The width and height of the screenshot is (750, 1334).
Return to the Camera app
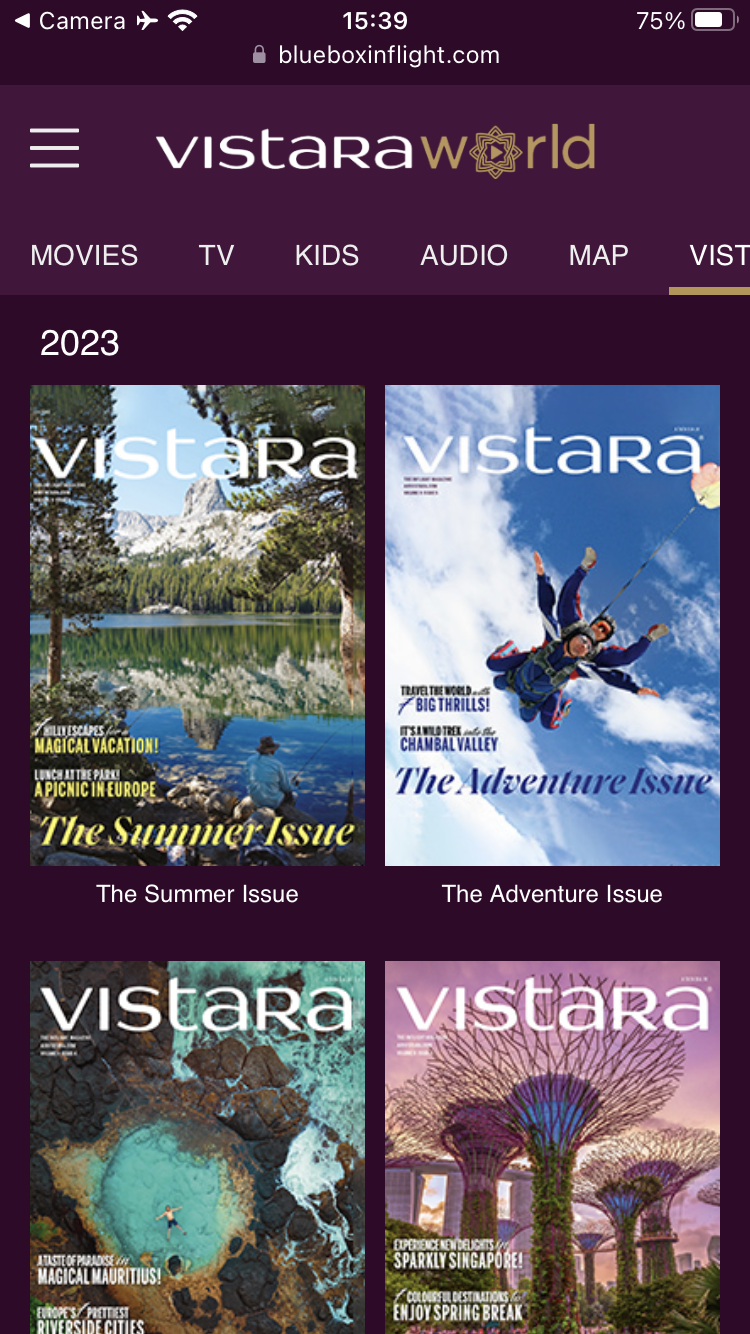pos(70,21)
